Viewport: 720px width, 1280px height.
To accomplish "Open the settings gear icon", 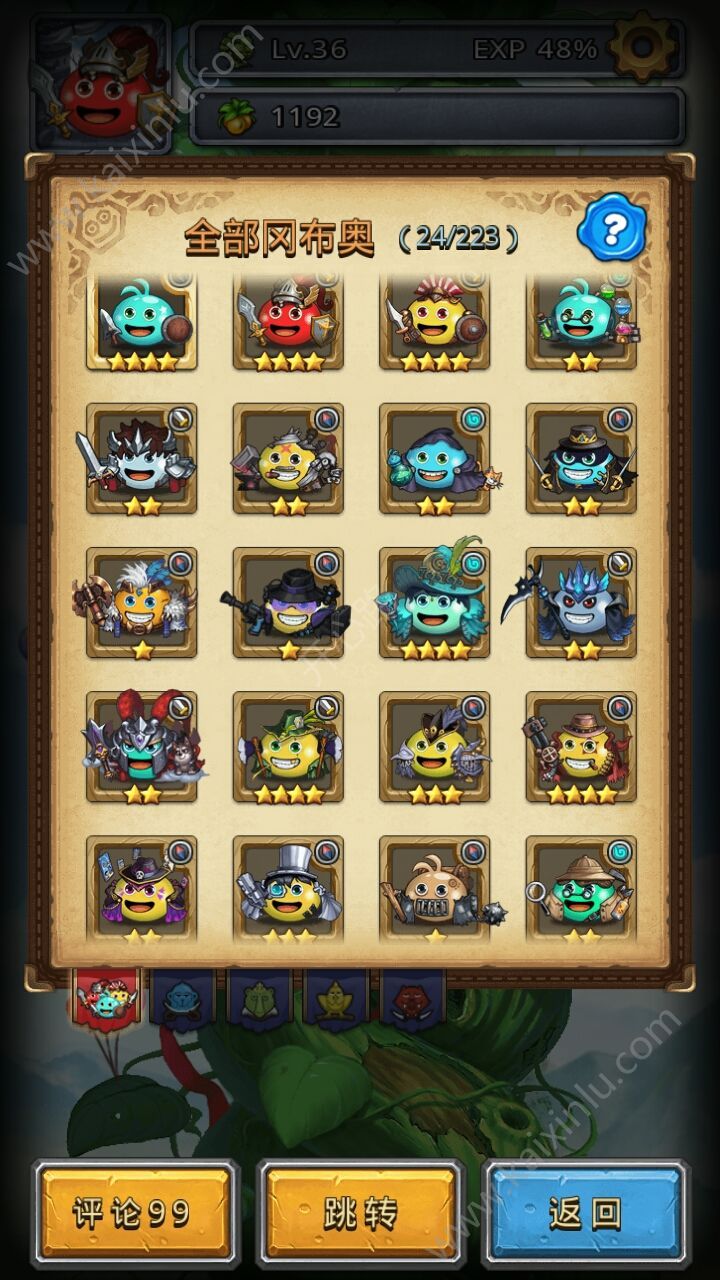I will (x=642, y=47).
